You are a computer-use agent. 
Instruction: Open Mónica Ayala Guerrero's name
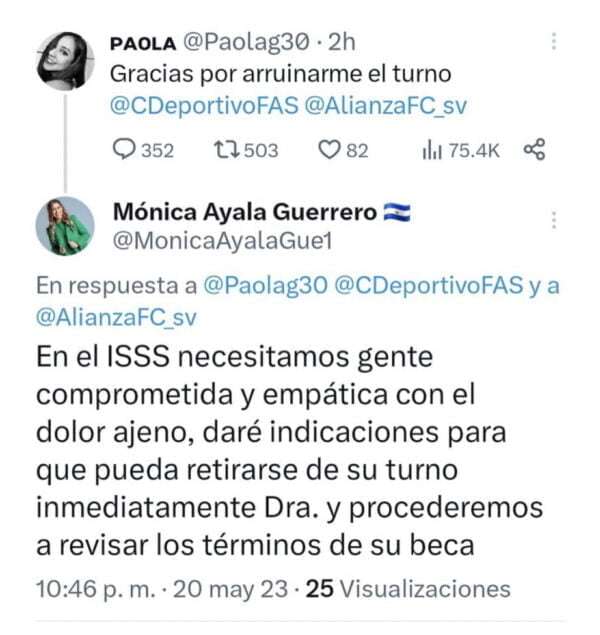pos(244,211)
